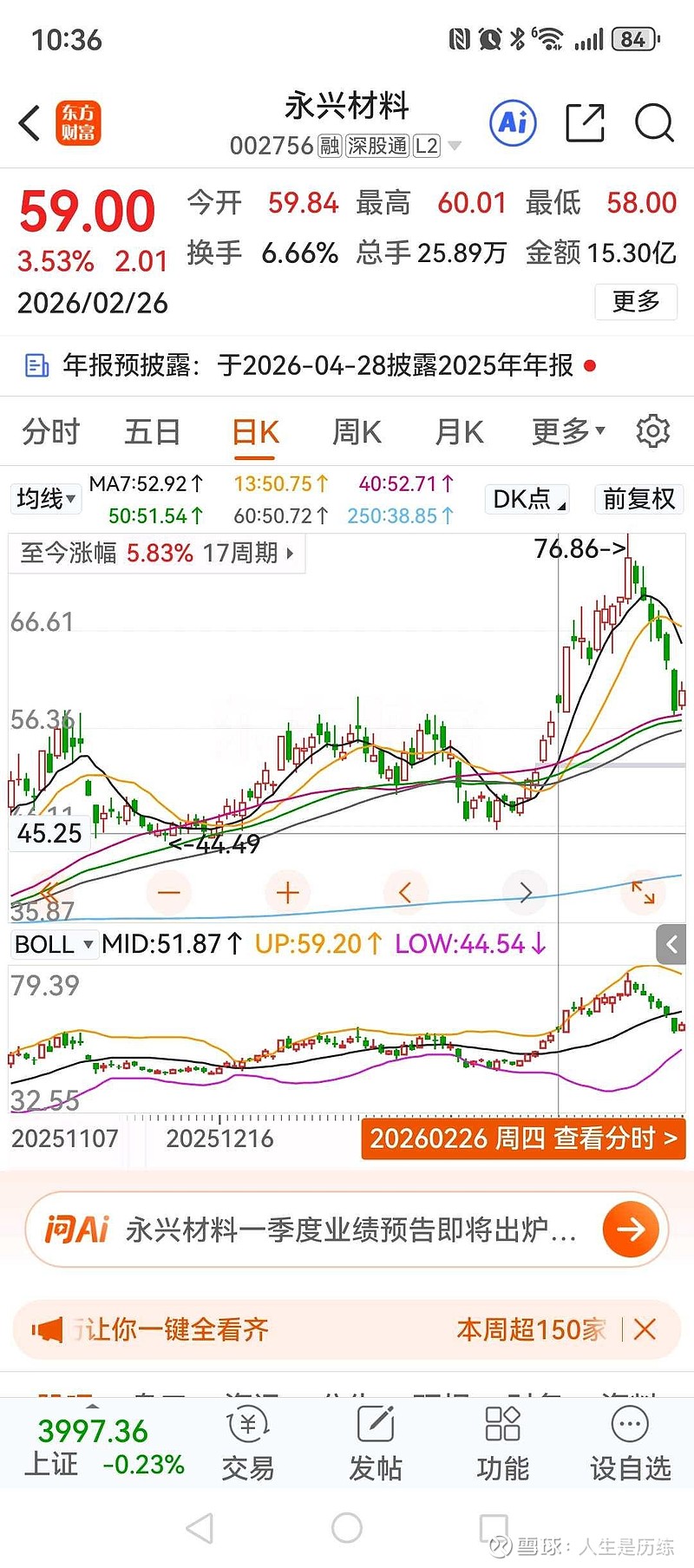The height and width of the screenshot is (1568, 694).
Task: Switch to the 周K weekly chart tab
Action: [x=355, y=430]
